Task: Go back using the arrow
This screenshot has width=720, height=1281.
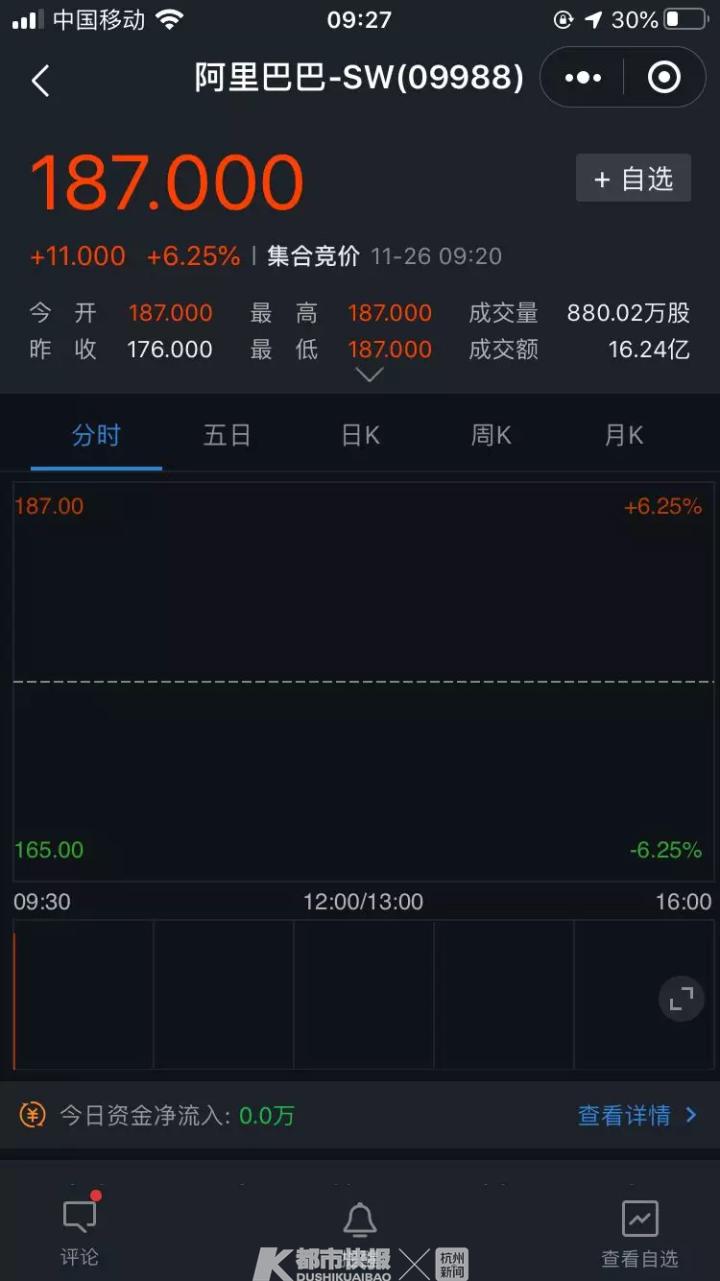Action: click(x=40, y=80)
